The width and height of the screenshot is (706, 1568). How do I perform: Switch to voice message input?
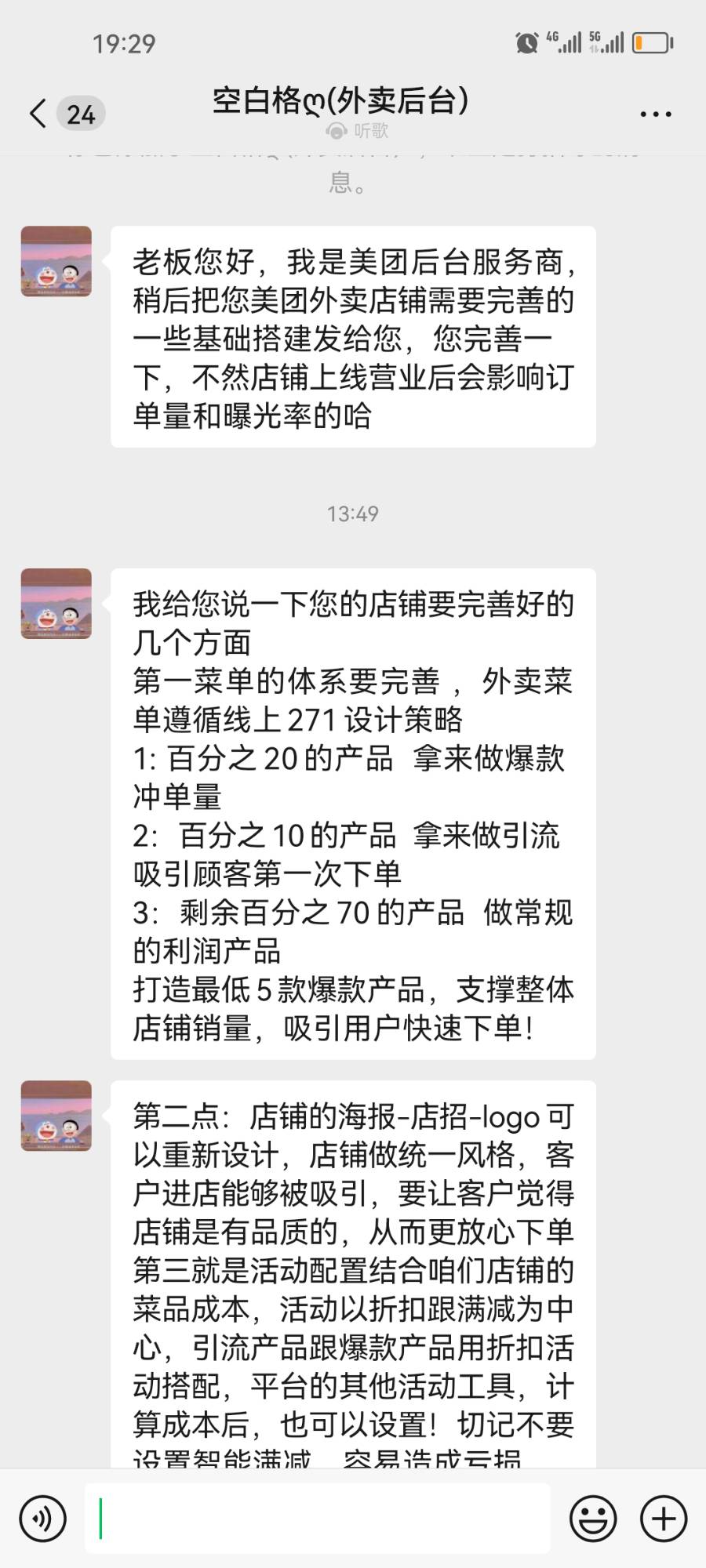click(43, 1519)
